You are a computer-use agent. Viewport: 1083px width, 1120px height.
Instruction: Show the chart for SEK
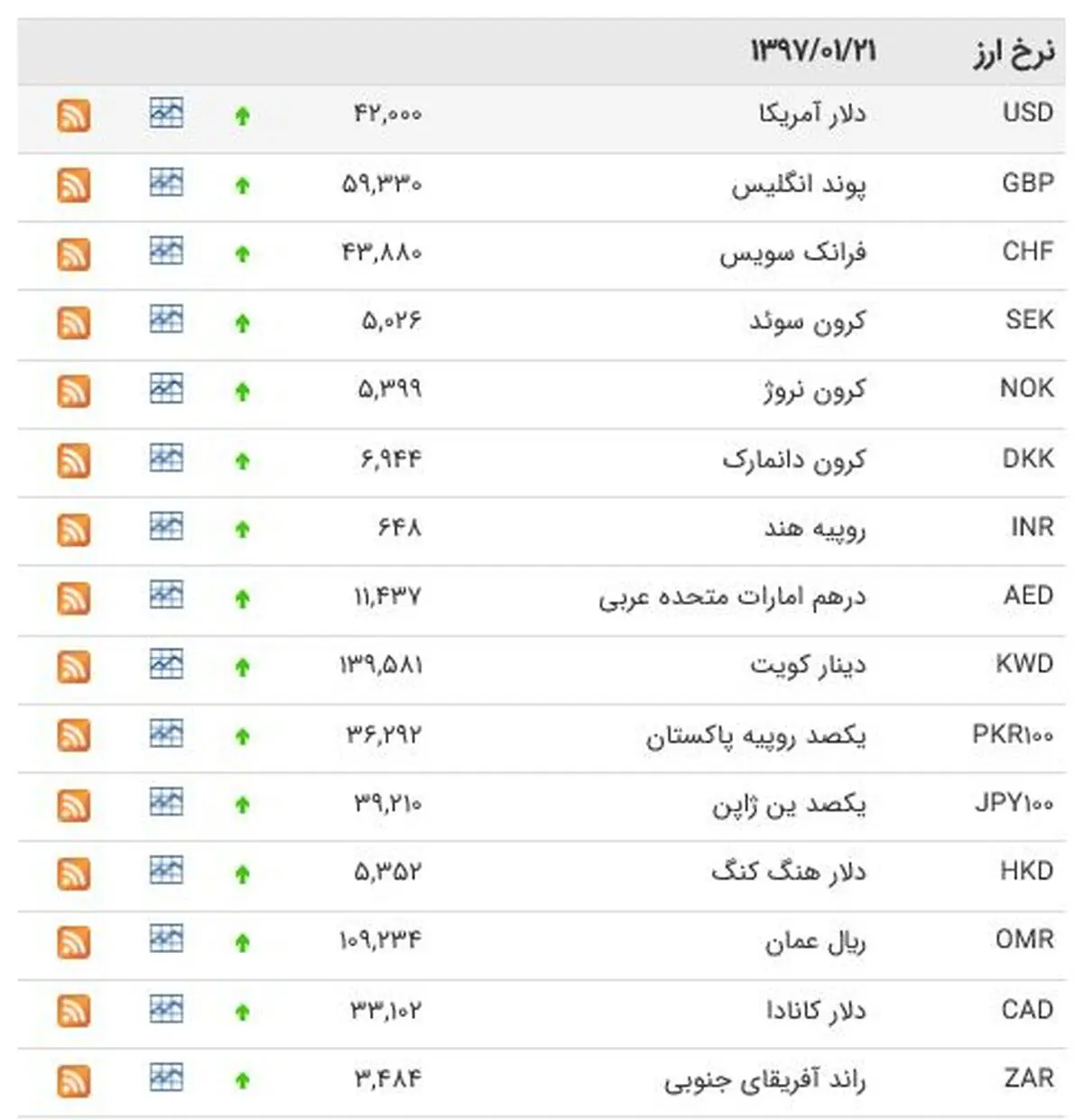[x=166, y=319]
